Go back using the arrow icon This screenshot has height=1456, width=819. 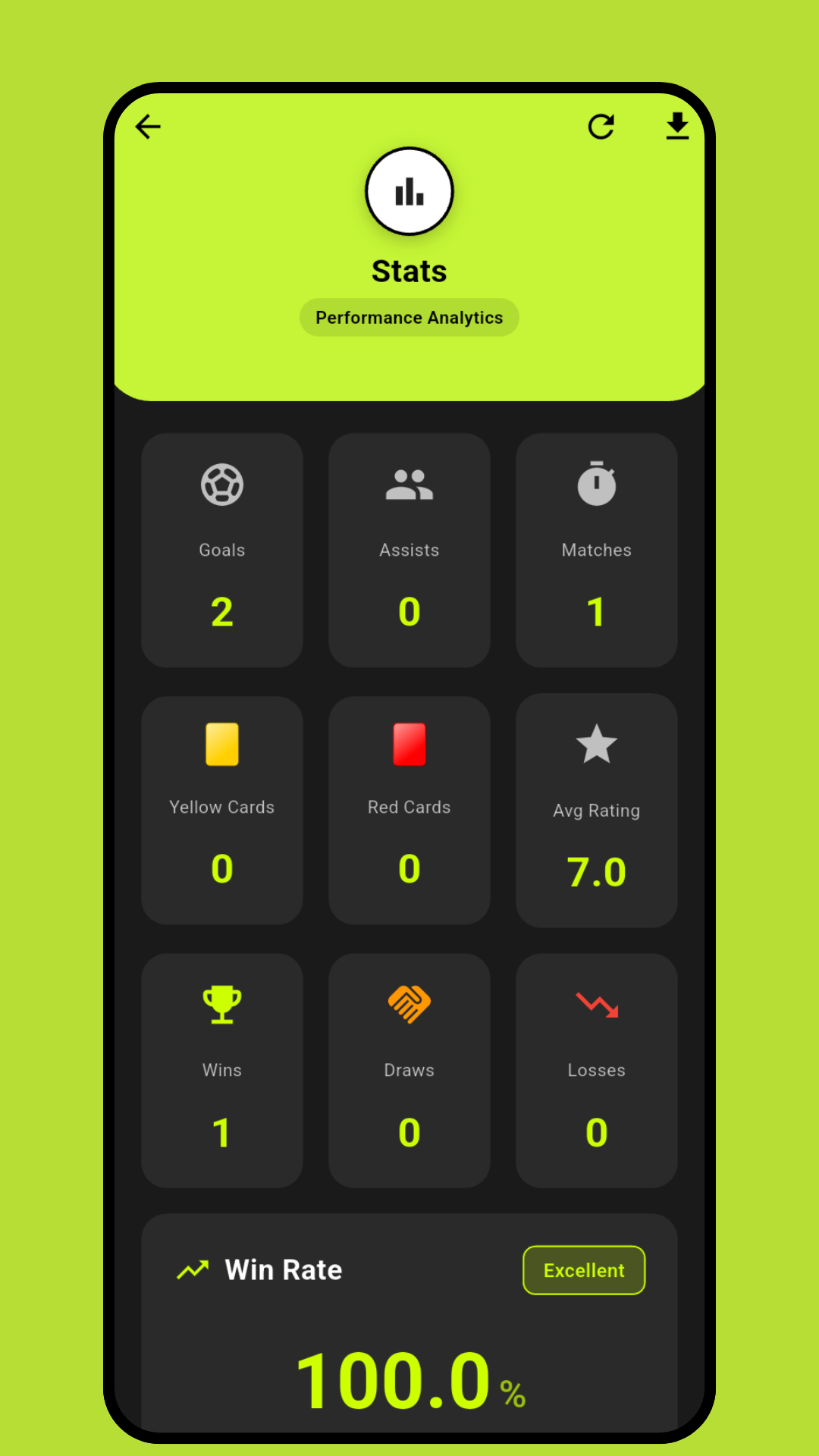[x=148, y=127]
